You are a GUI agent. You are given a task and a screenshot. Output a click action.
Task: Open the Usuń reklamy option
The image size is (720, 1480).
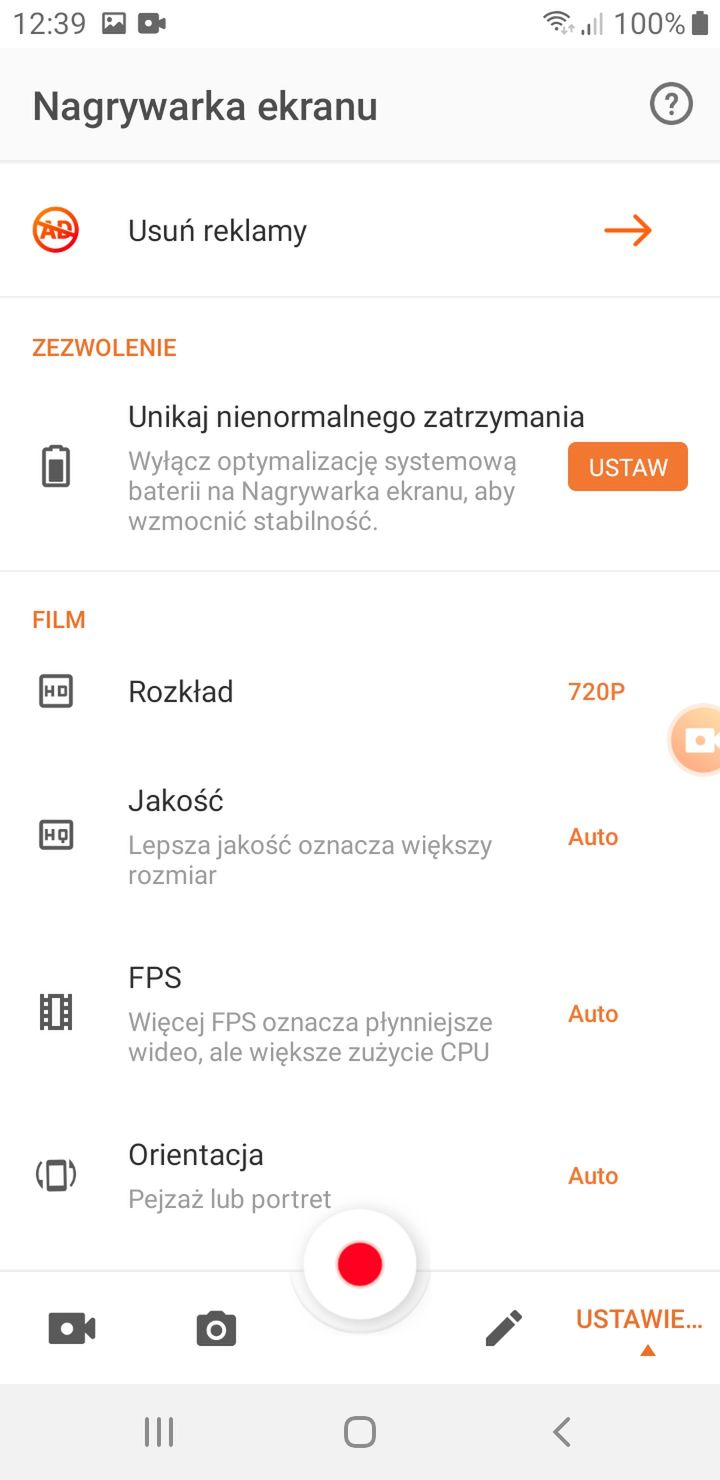click(x=360, y=231)
